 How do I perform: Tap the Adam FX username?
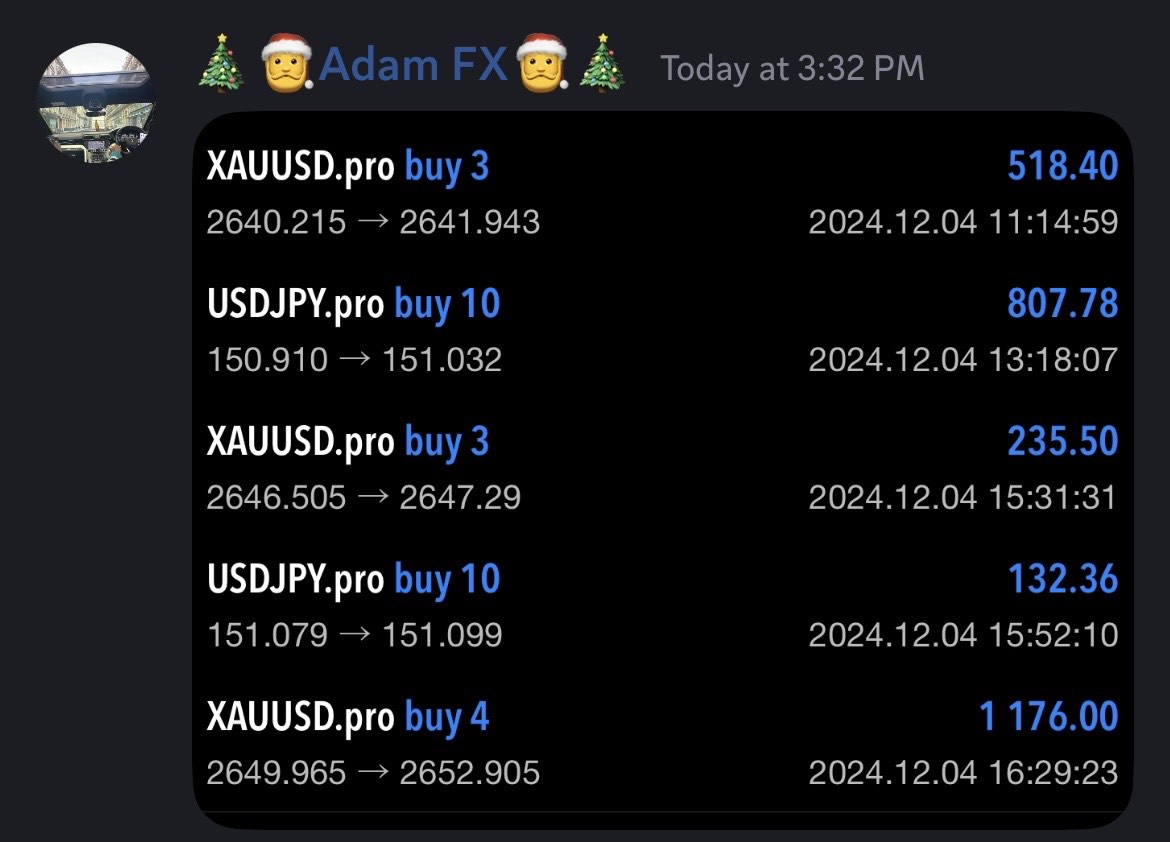click(413, 67)
